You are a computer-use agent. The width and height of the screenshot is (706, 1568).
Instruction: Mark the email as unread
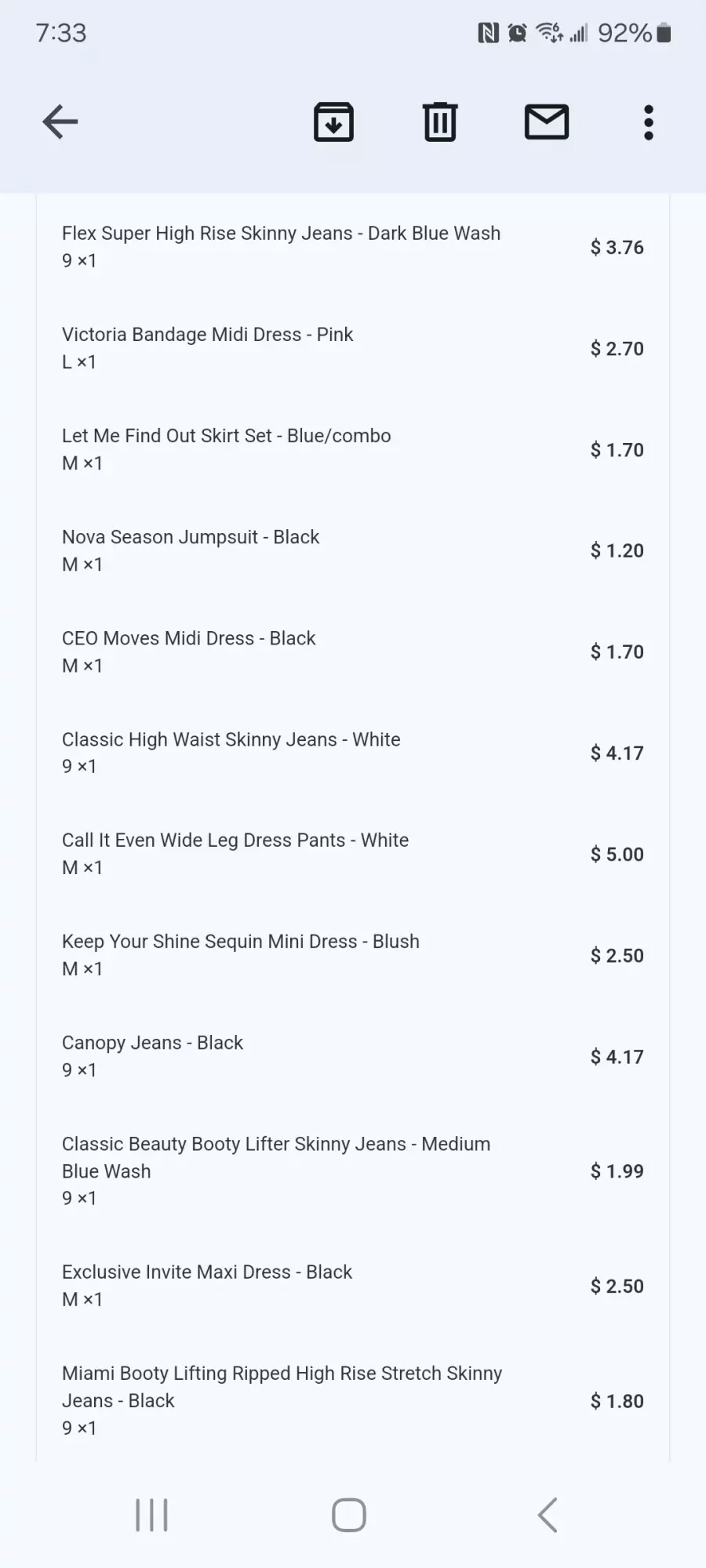(547, 122)
